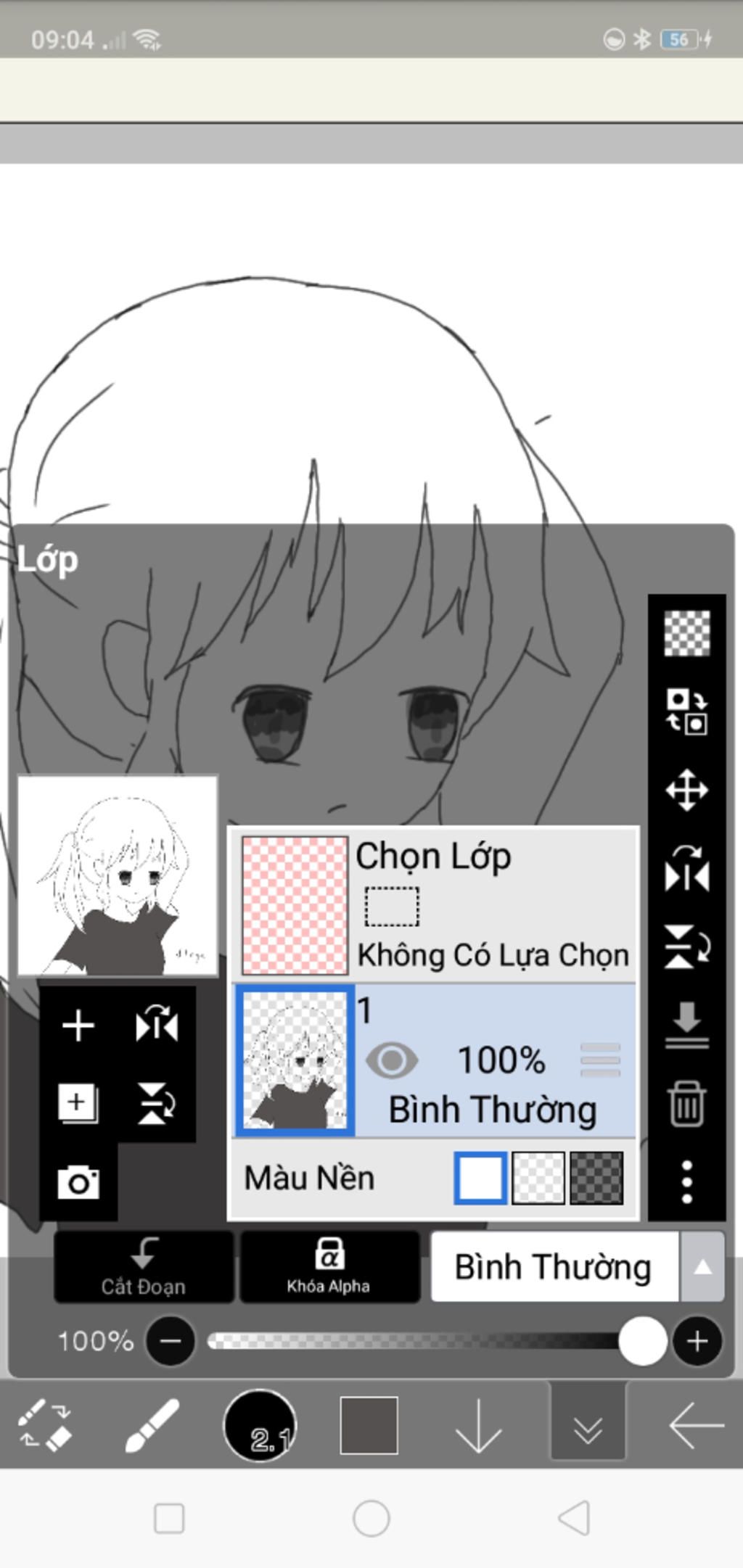Open the move transform arrows tool
Image resolution: width=743 pixels, height=1568 pixels.
[686, 790]
